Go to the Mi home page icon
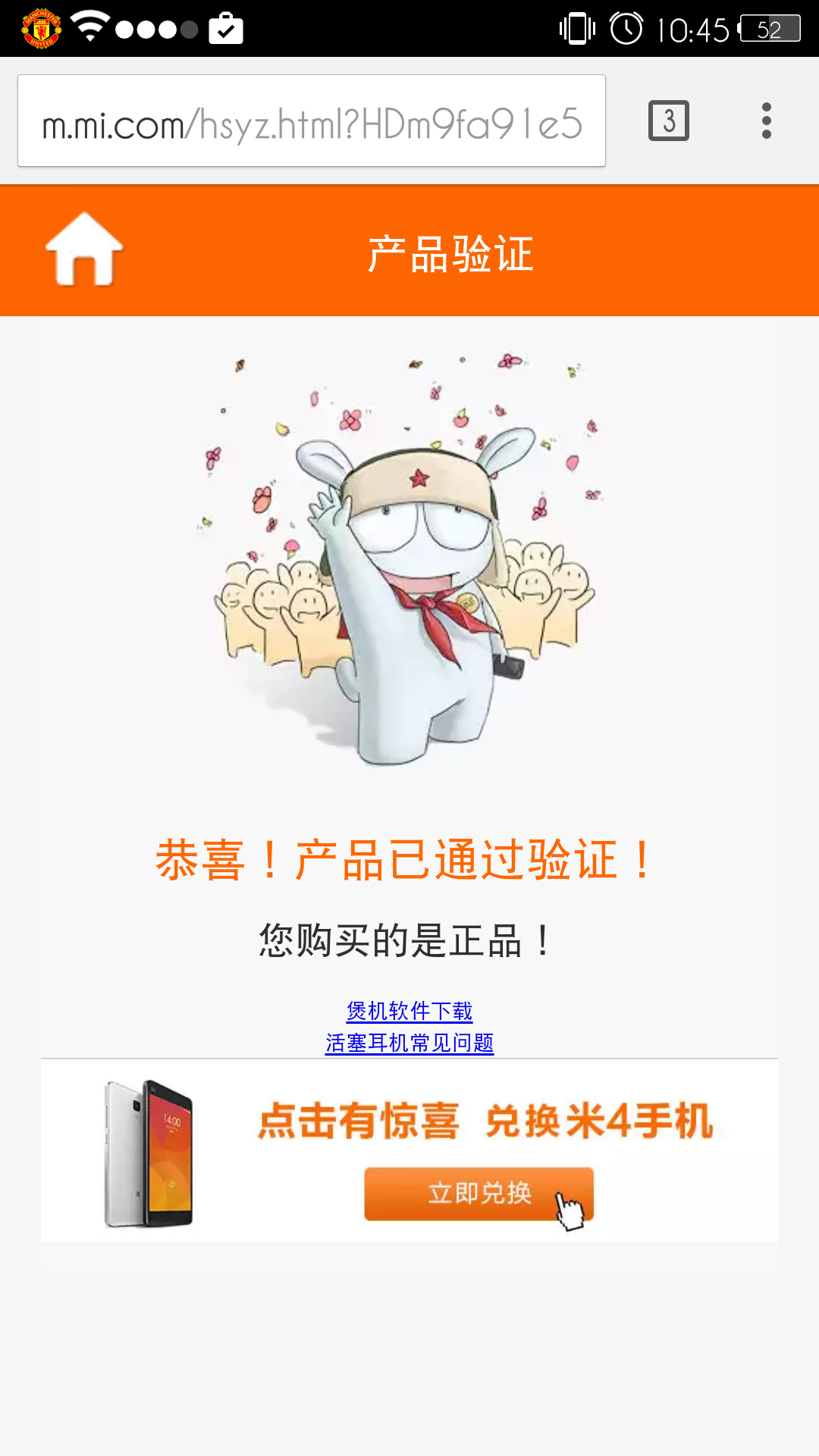This screenshot has height=1456, width=819. 84,249
